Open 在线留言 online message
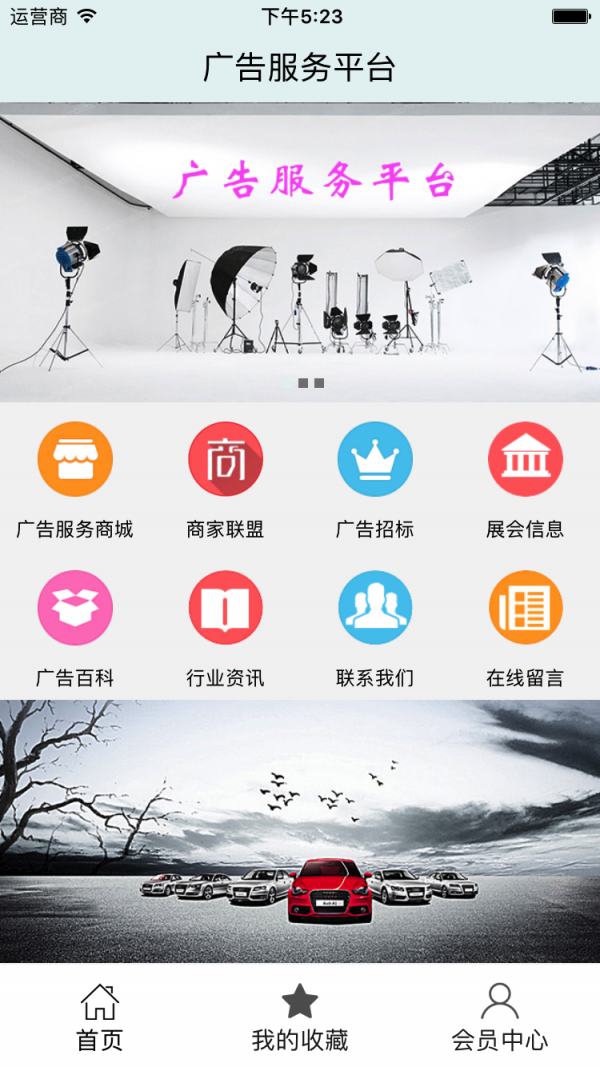 tap(525, 608)
